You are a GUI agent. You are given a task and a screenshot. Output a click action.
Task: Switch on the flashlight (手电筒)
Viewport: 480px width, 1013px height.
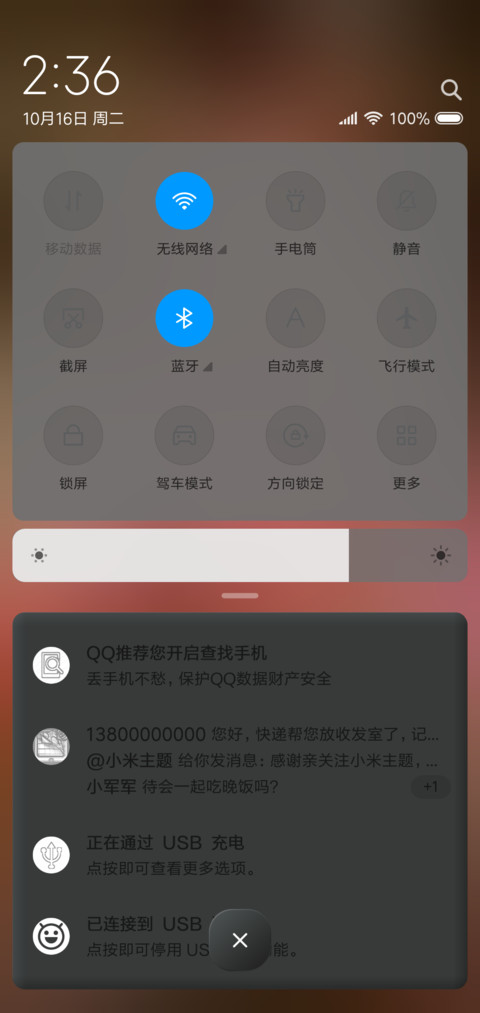point(295,201)
